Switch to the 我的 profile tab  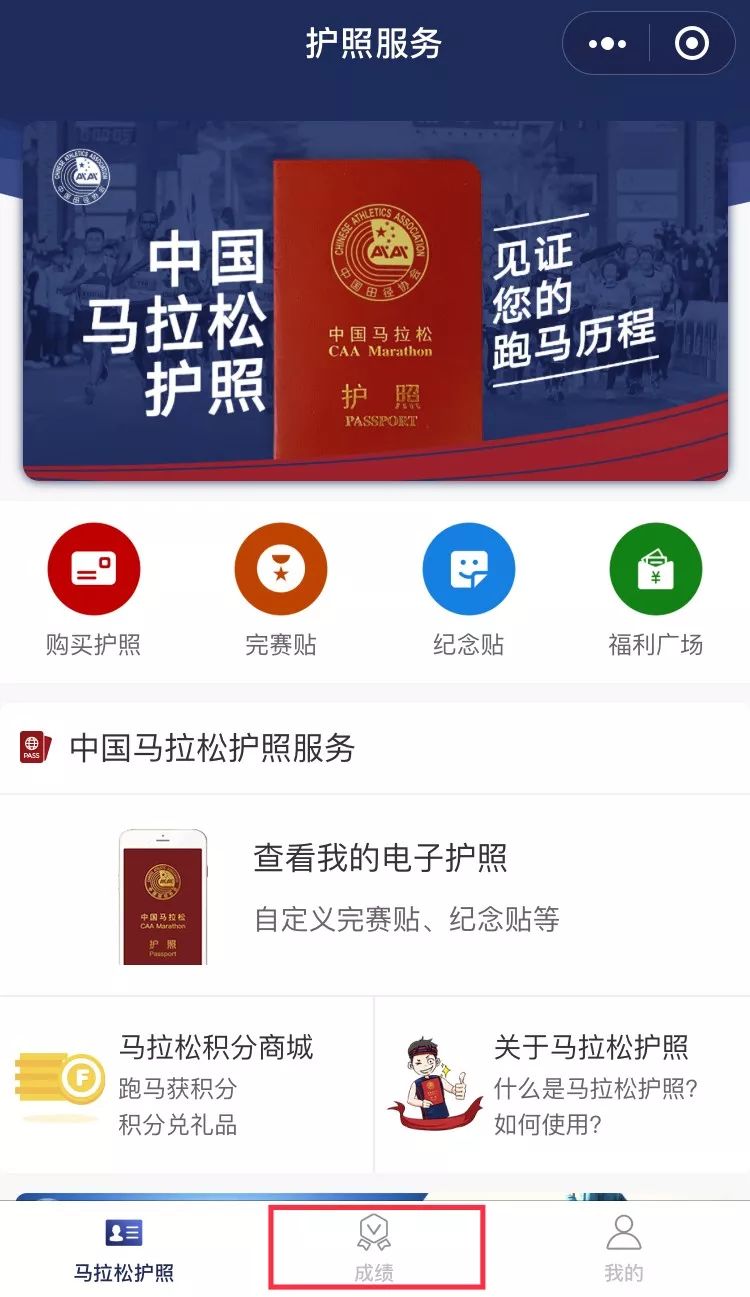click(x=624, y=1248)
